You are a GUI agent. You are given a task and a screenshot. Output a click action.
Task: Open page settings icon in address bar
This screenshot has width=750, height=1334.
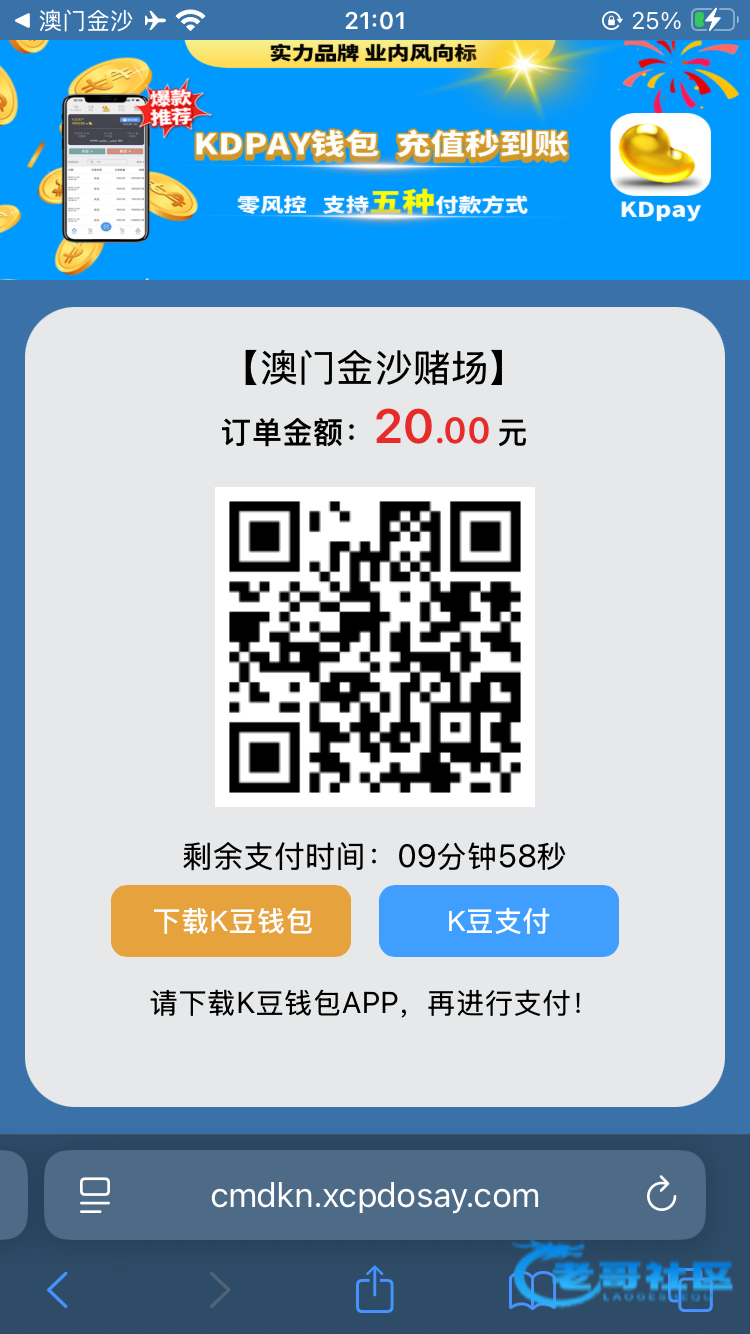coord(95,1196)
